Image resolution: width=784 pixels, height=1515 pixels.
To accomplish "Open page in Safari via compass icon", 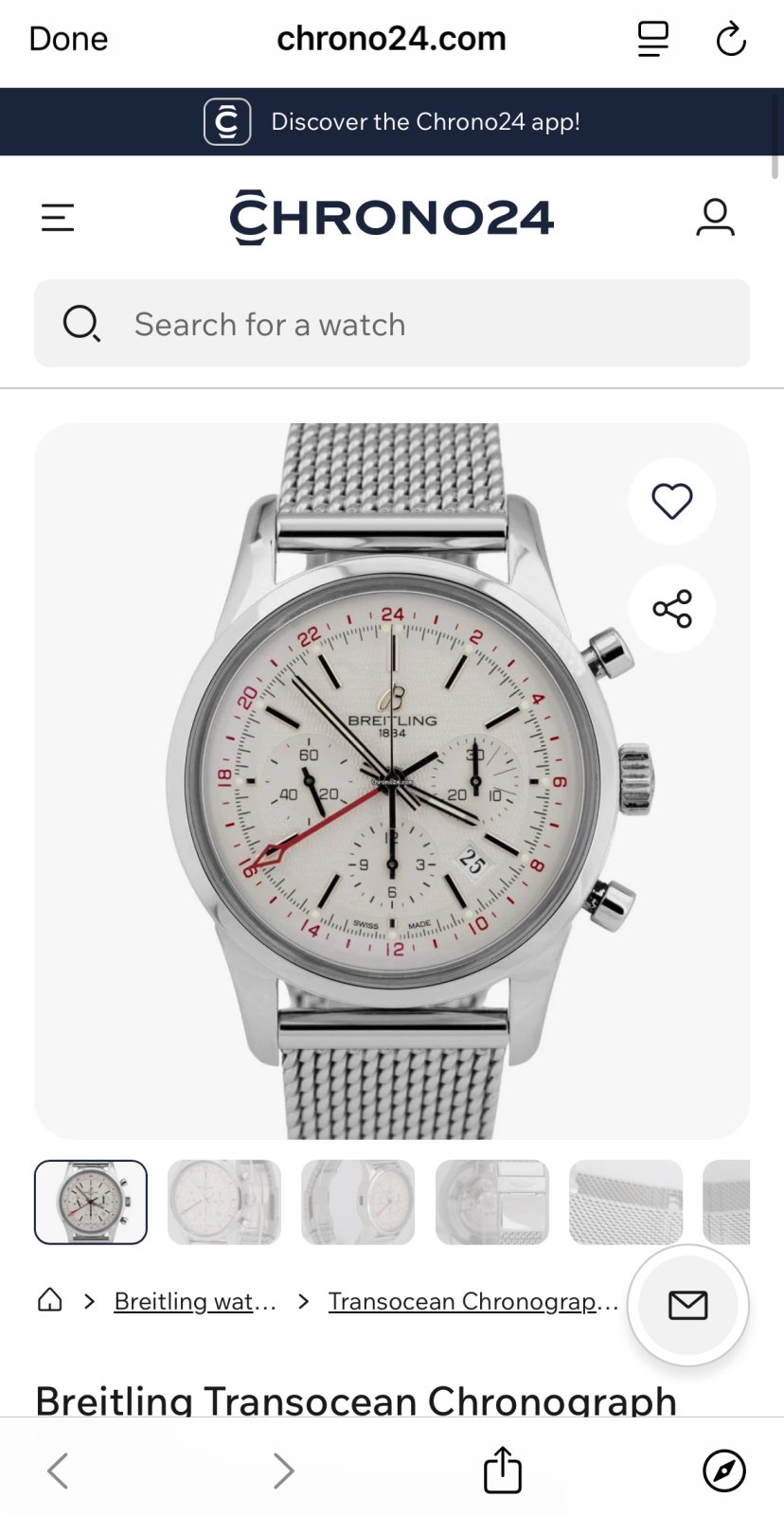I will click(x=724, y=1470).
